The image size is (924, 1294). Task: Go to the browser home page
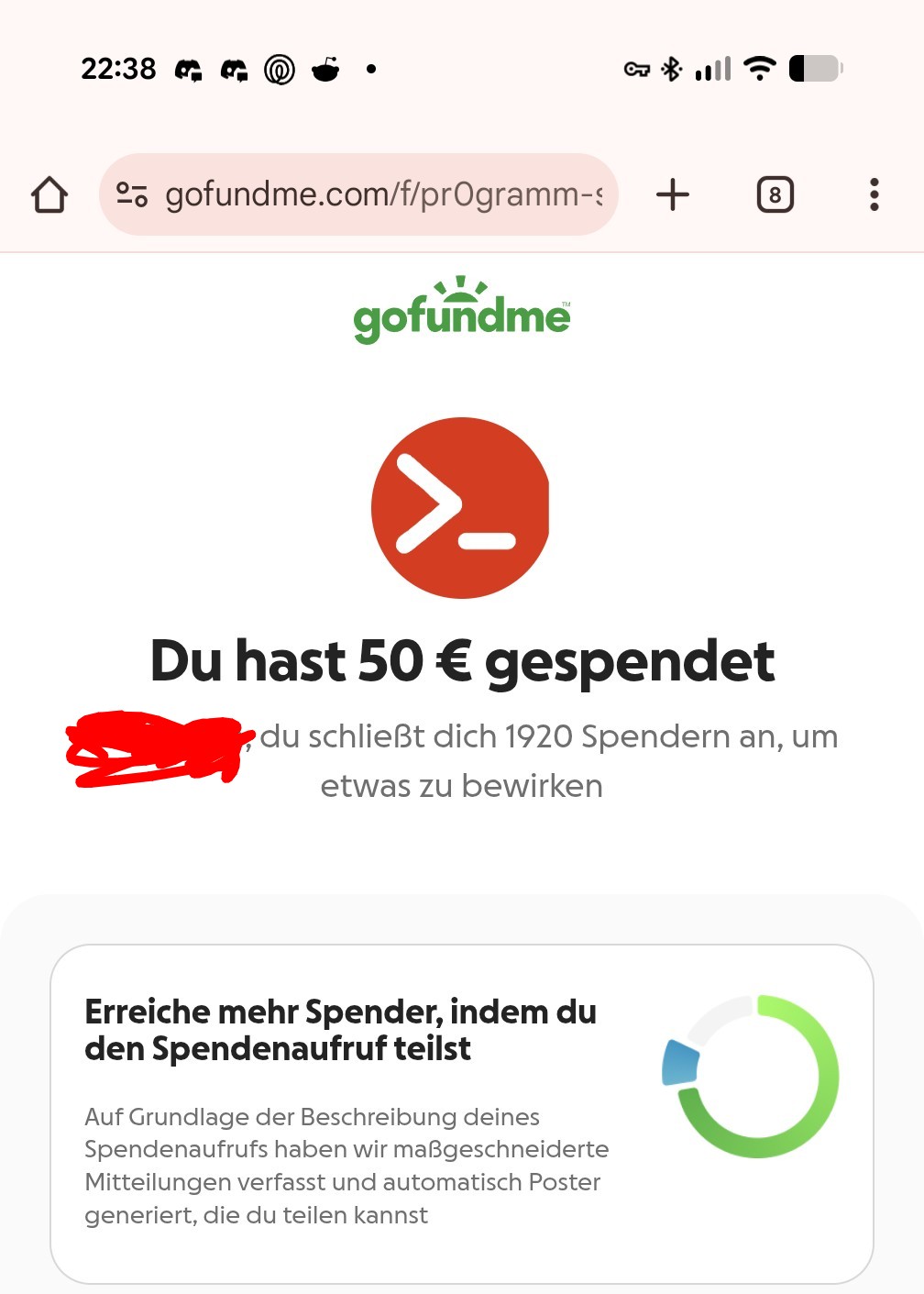49,194
